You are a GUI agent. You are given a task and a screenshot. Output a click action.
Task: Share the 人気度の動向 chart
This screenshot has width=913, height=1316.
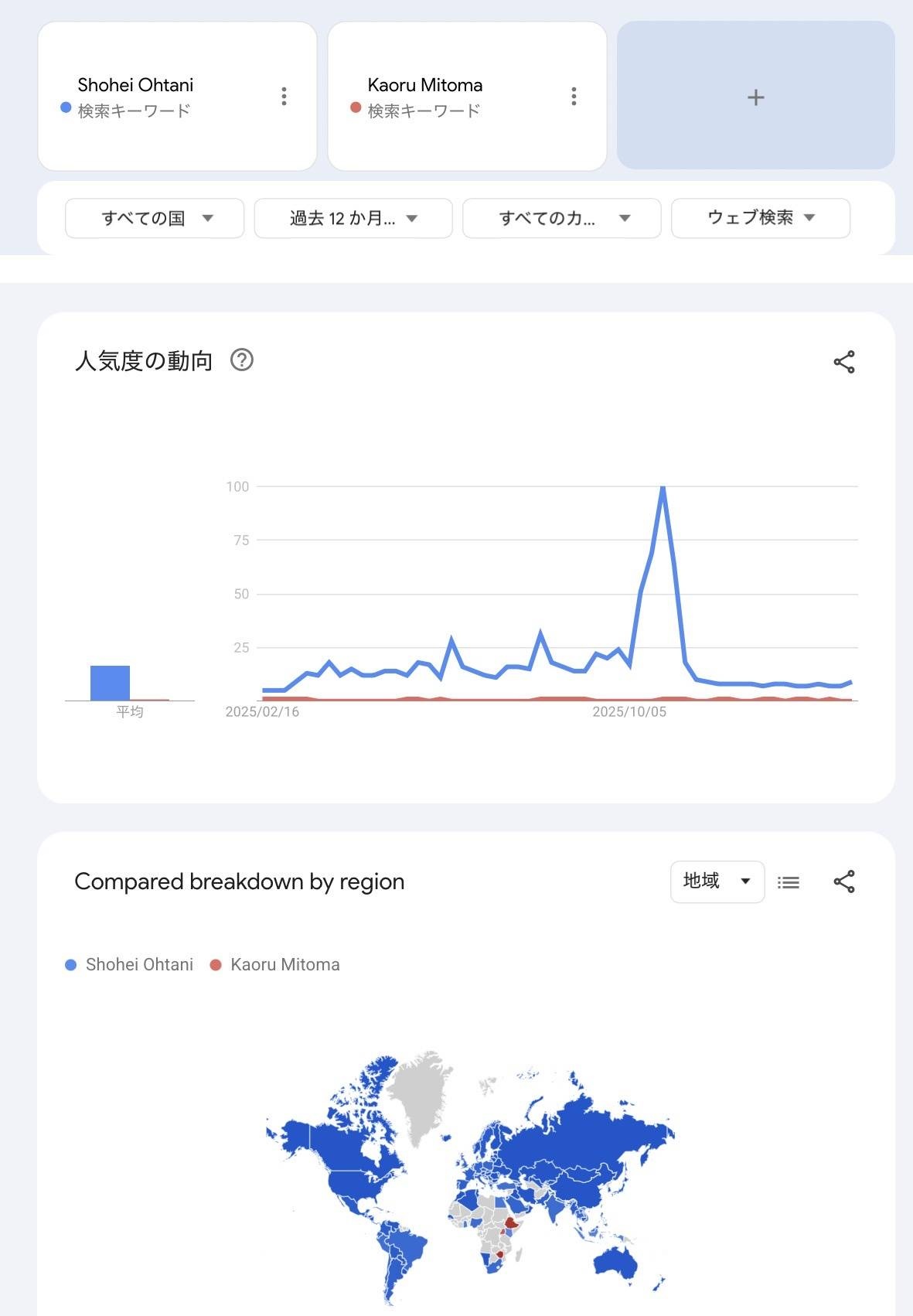coord(843,362)
